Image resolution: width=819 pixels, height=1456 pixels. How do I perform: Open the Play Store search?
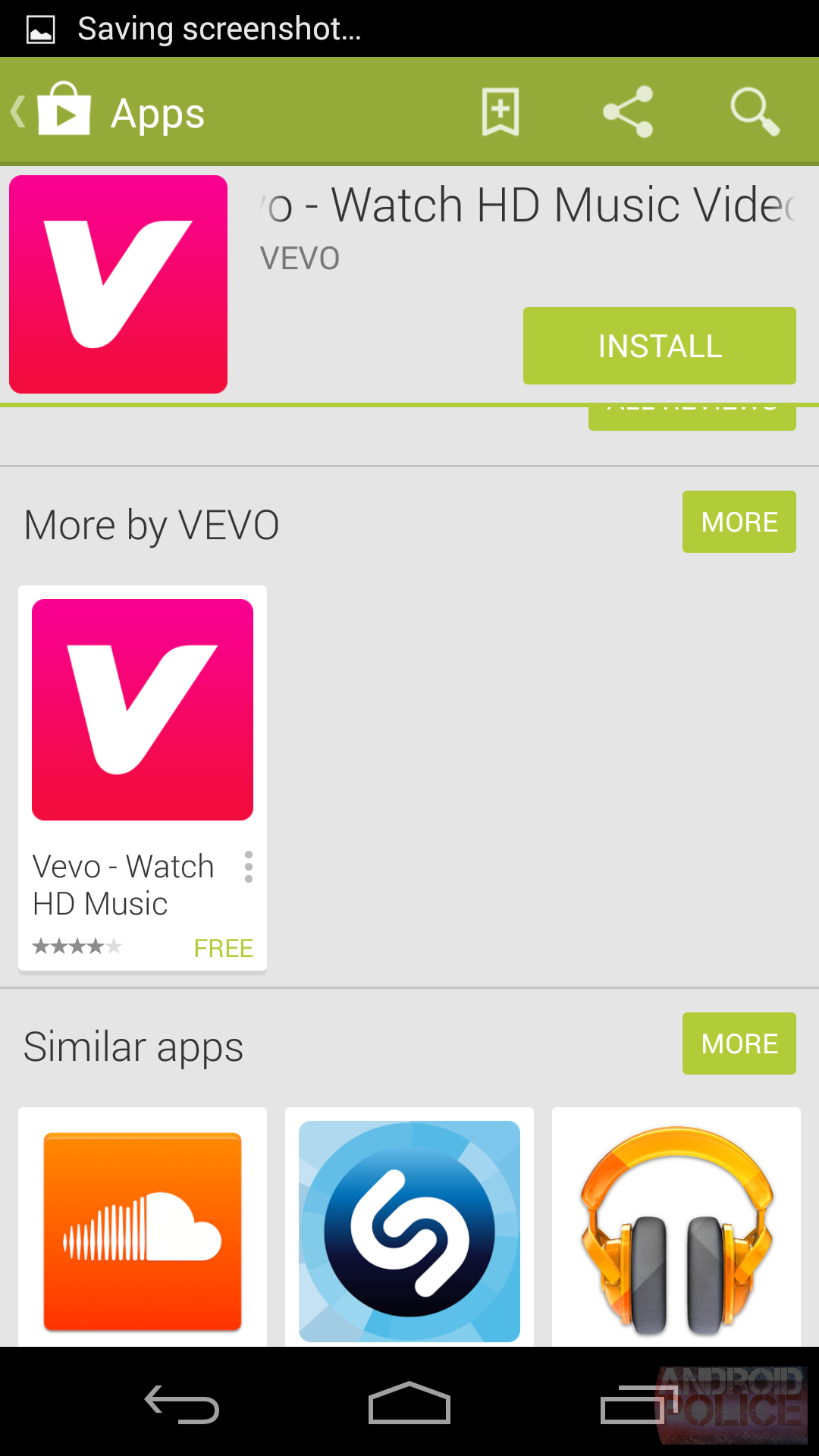coord(754,112)
